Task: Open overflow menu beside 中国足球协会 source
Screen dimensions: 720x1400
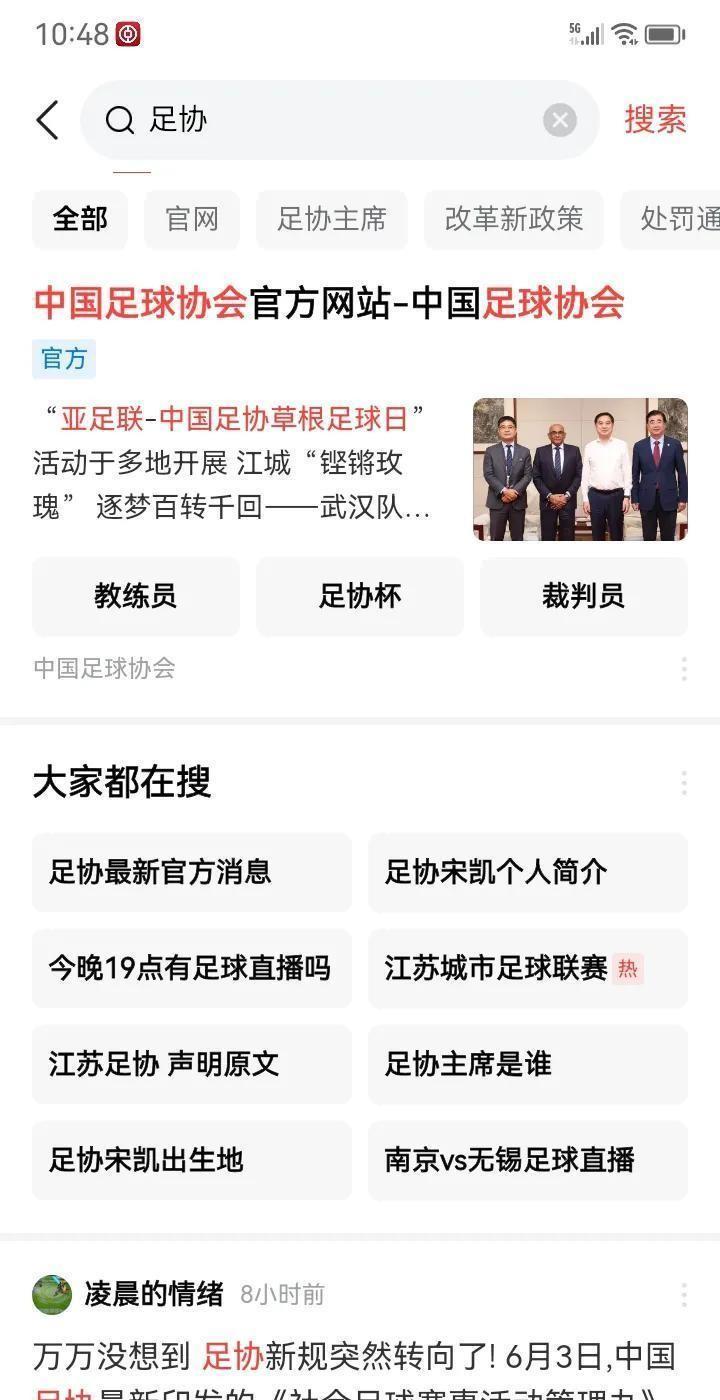Action: click(x=684, y=668)
